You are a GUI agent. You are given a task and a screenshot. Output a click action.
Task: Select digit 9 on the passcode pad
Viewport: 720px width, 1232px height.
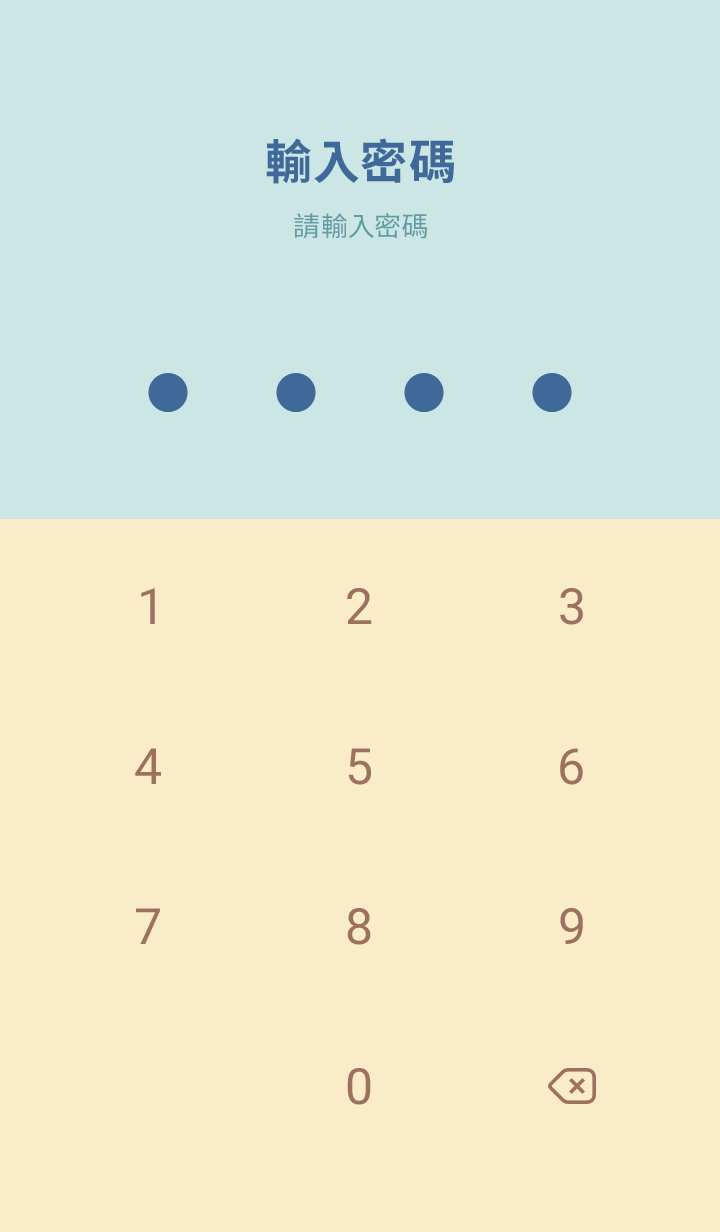[571, 927]
